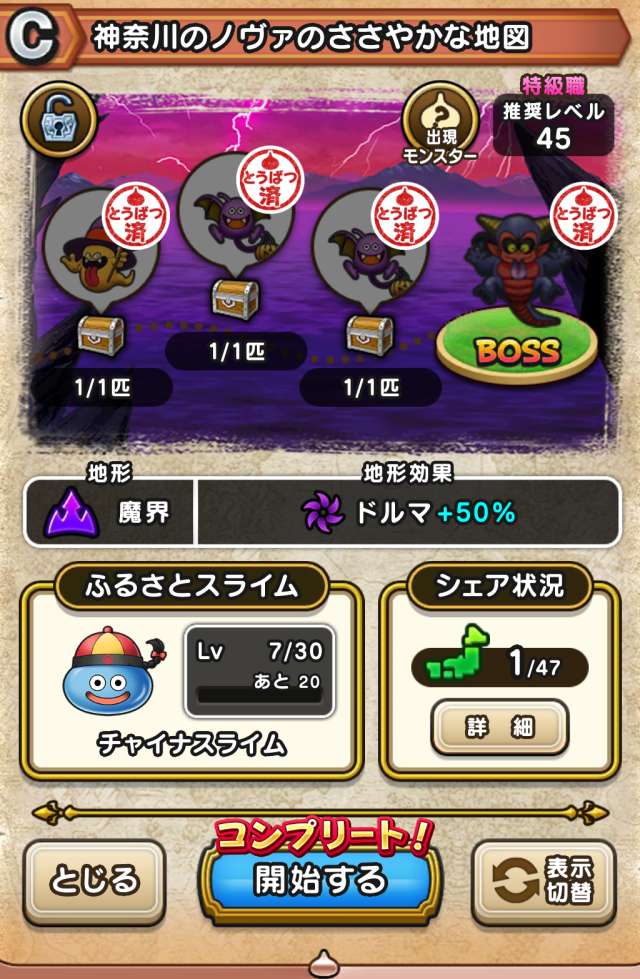This screenshot has height=979, width=640.
Task: Start the map with 開始する
Action: click(x=320, y=879)
